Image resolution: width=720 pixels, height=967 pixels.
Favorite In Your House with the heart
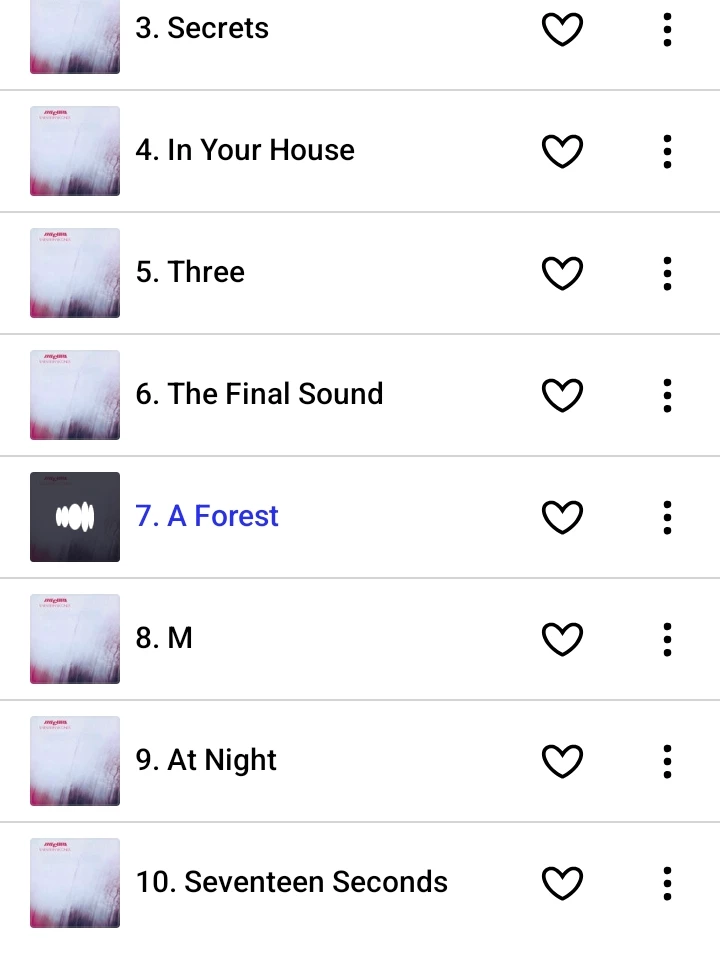point(562,152)
